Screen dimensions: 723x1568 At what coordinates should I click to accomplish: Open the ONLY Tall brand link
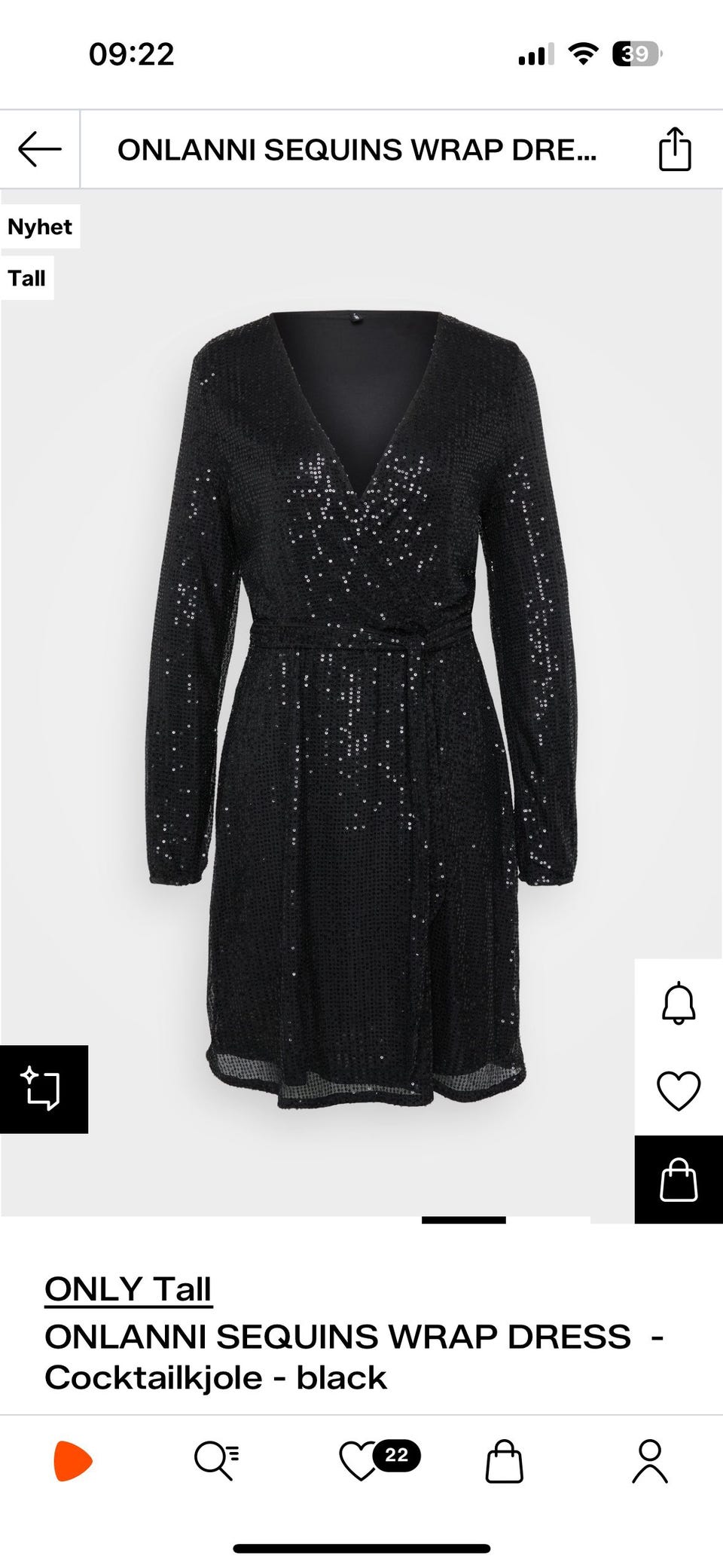128,1289
